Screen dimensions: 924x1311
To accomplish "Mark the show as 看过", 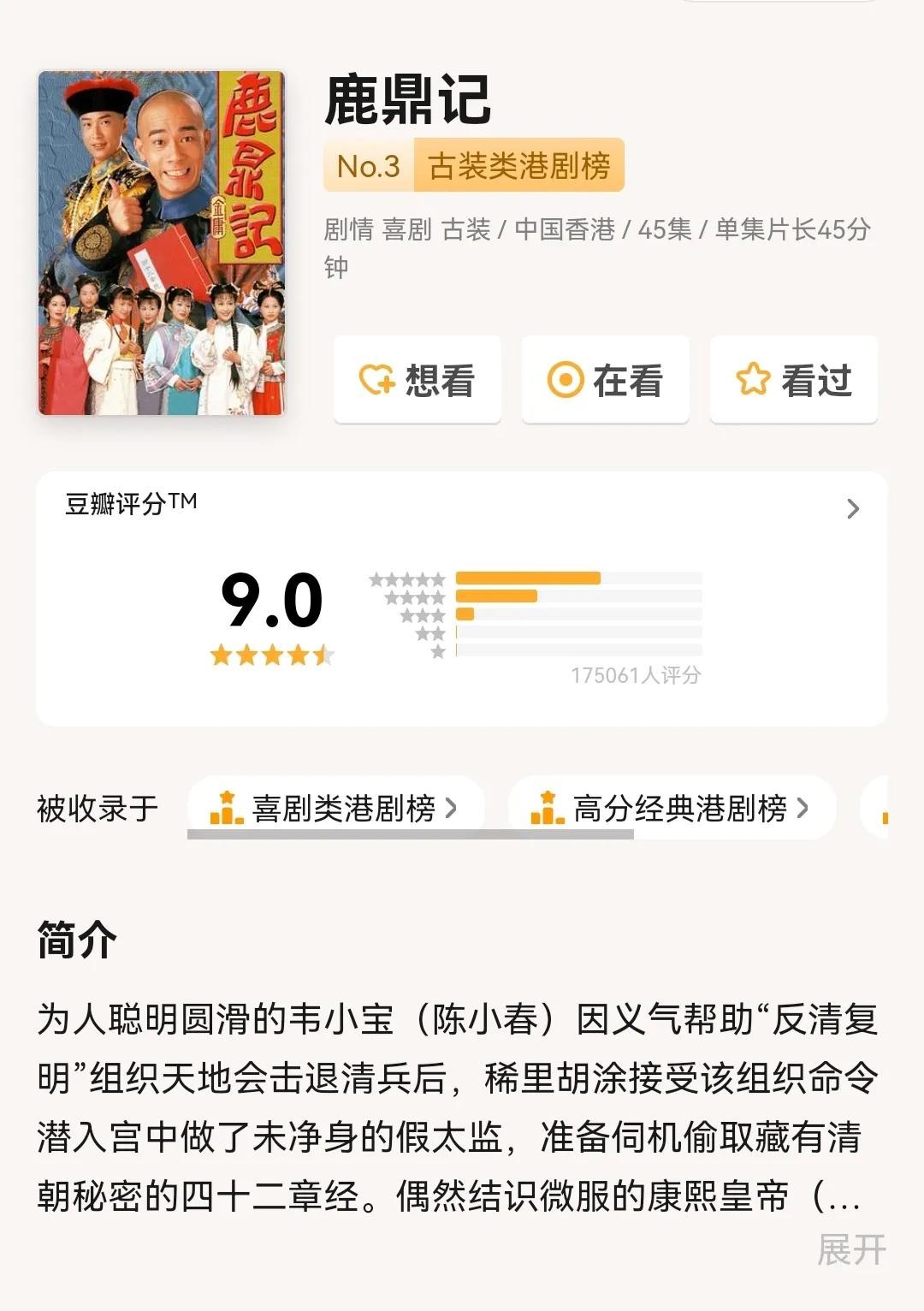I will click(x=793, y=380).
